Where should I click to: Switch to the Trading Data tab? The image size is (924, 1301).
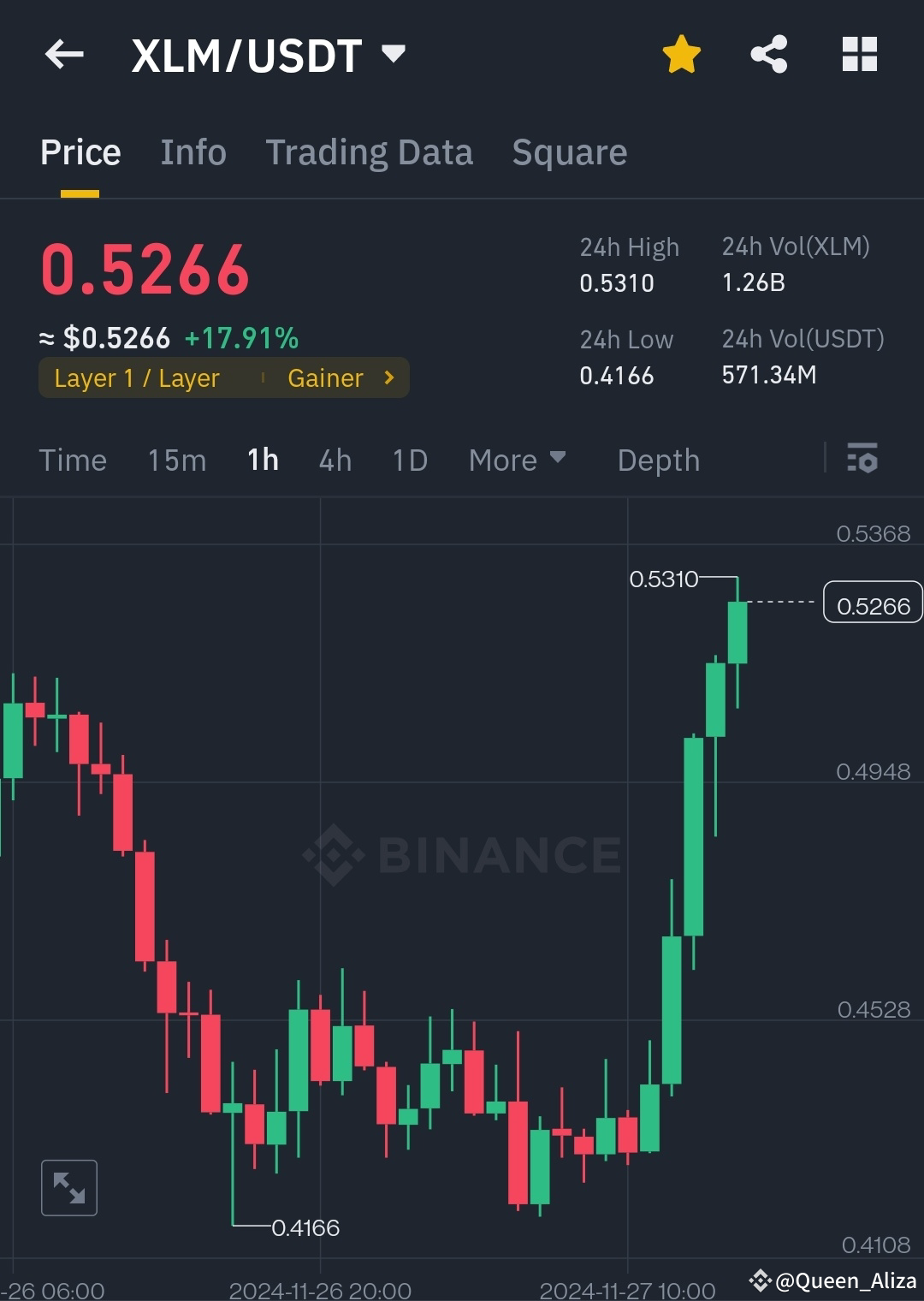[x=370, y=151]
